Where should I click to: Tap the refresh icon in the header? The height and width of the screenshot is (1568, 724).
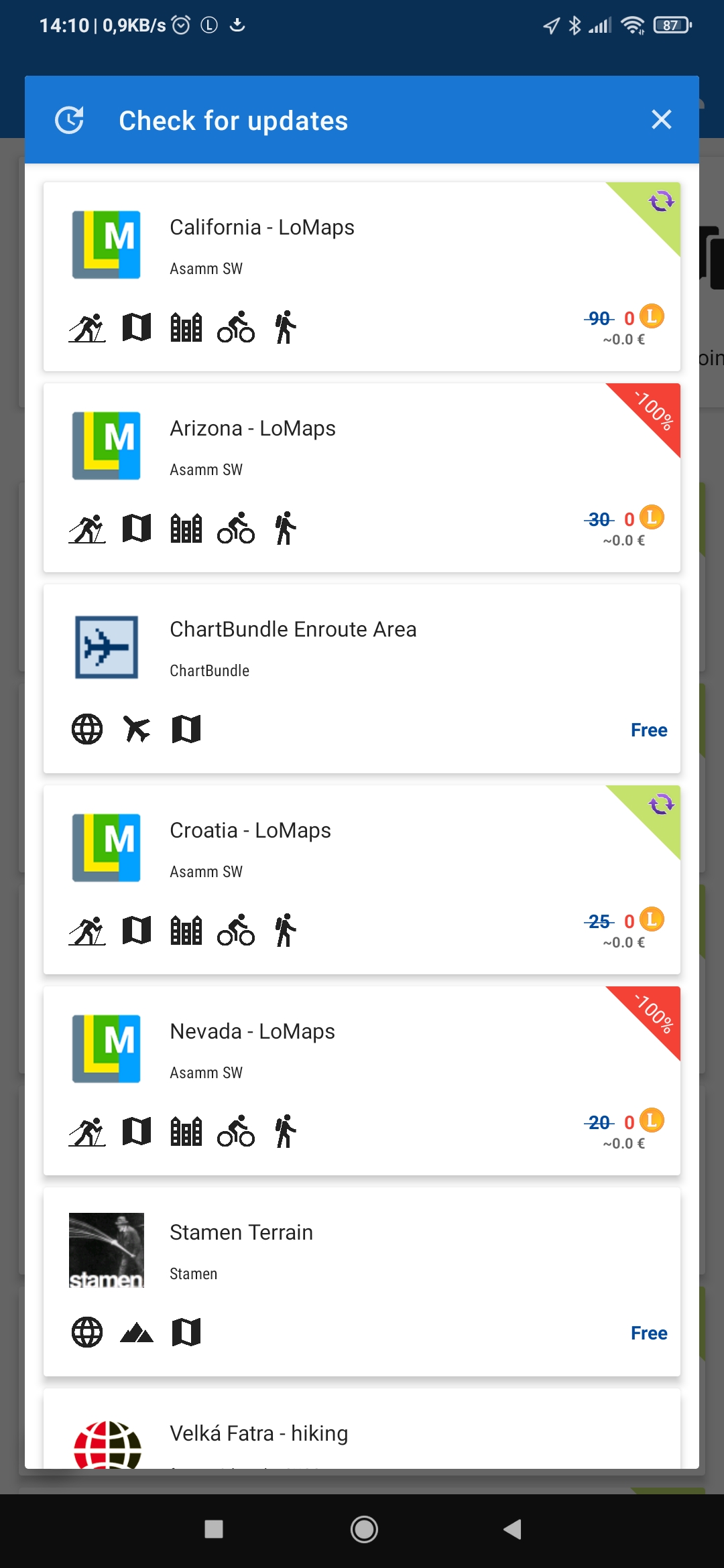pos(70,121)
